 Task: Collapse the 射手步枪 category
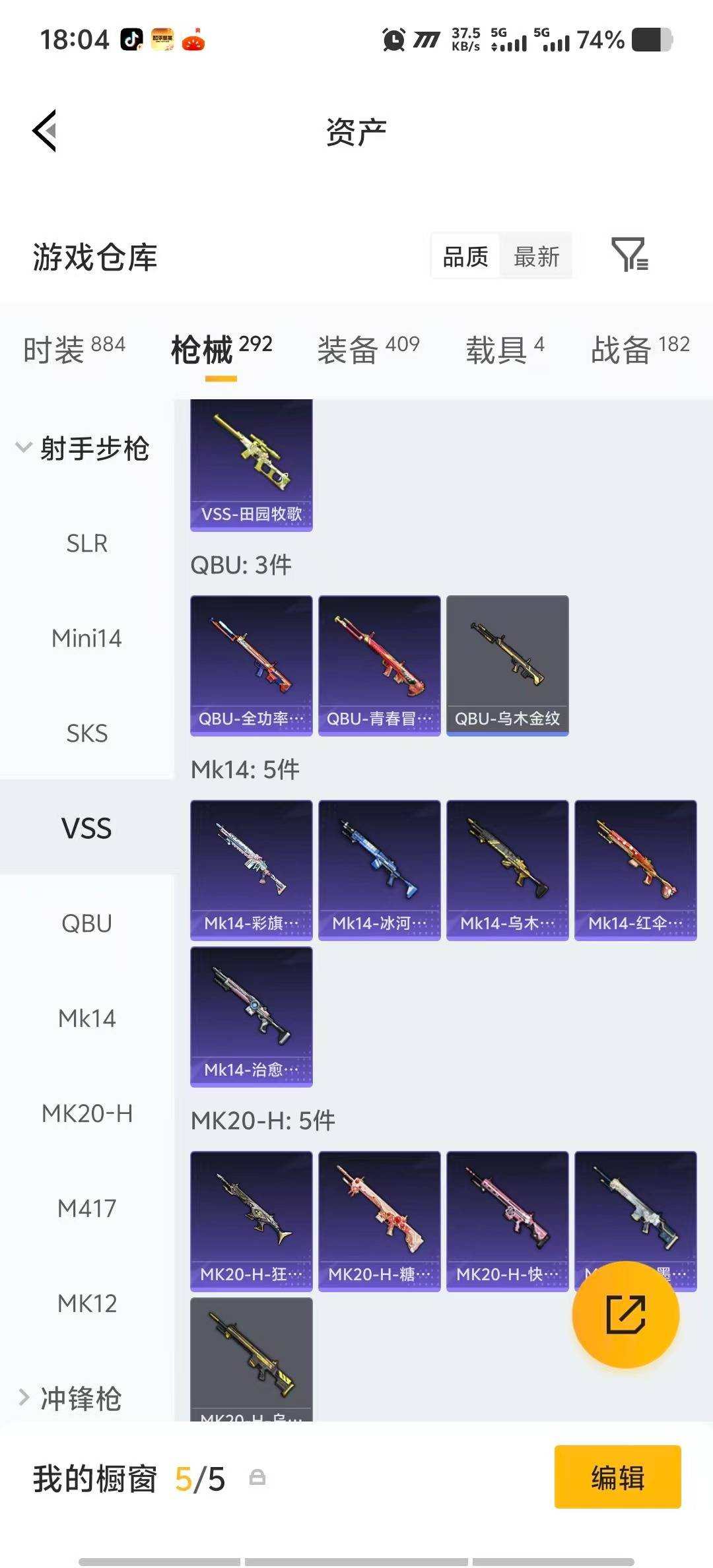click(83, 448)
